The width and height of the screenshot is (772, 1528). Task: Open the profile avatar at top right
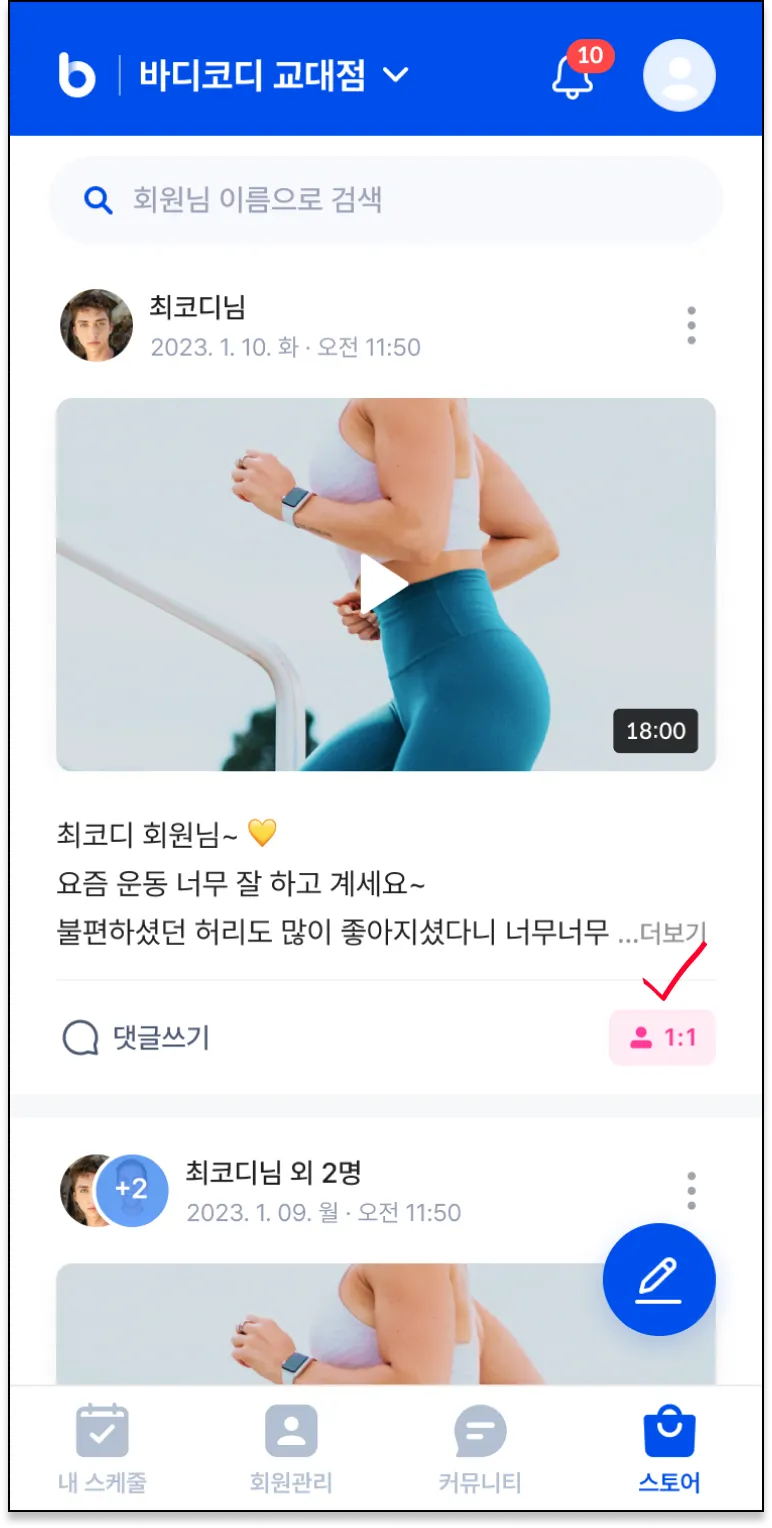coord(679,76)
